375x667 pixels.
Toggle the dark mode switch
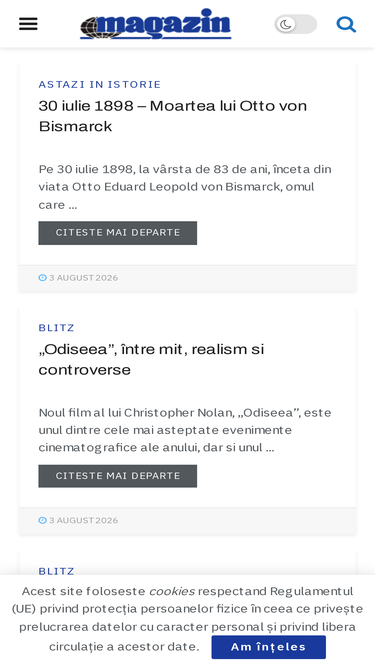point(295,24)
